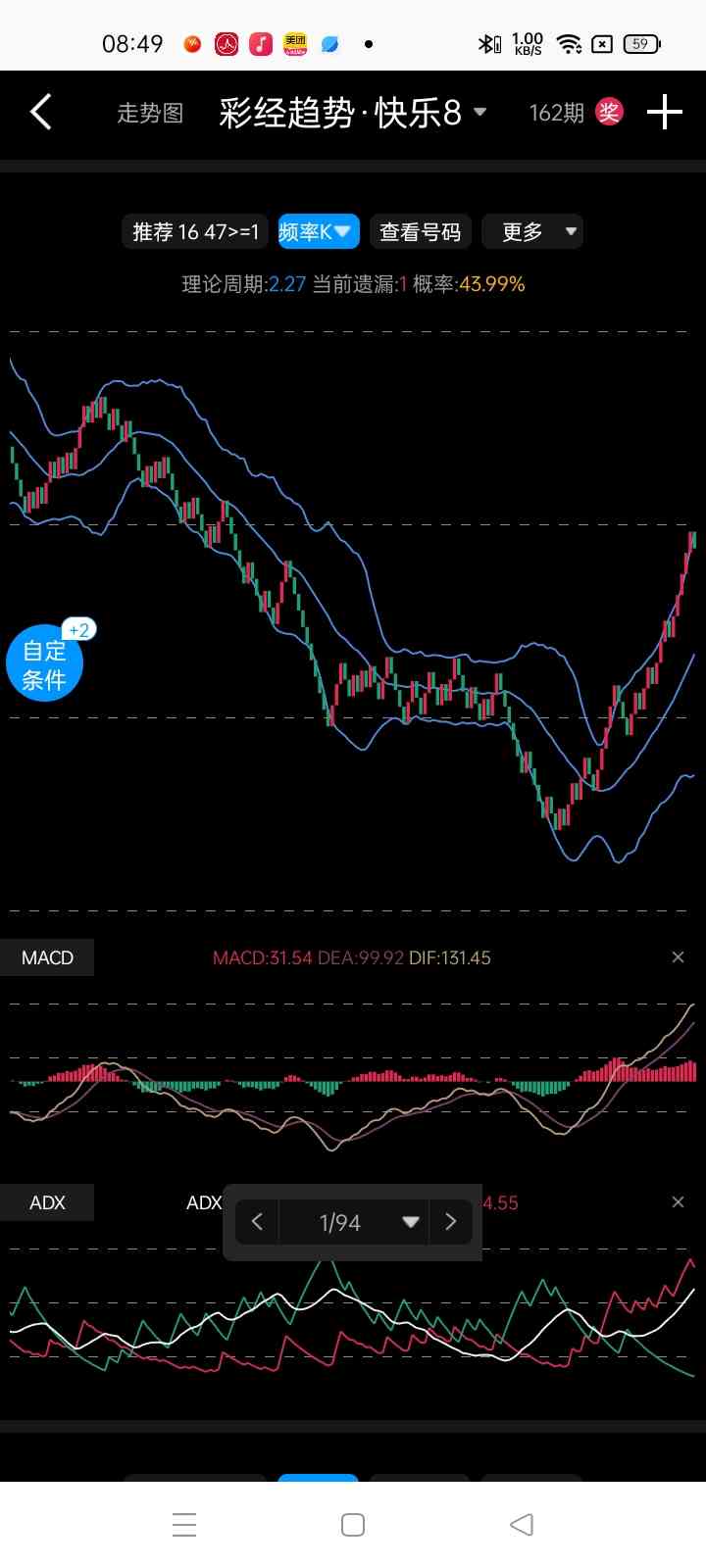Open the 162期 period selector
706x1568 pixels.
(x=557, y=113)
